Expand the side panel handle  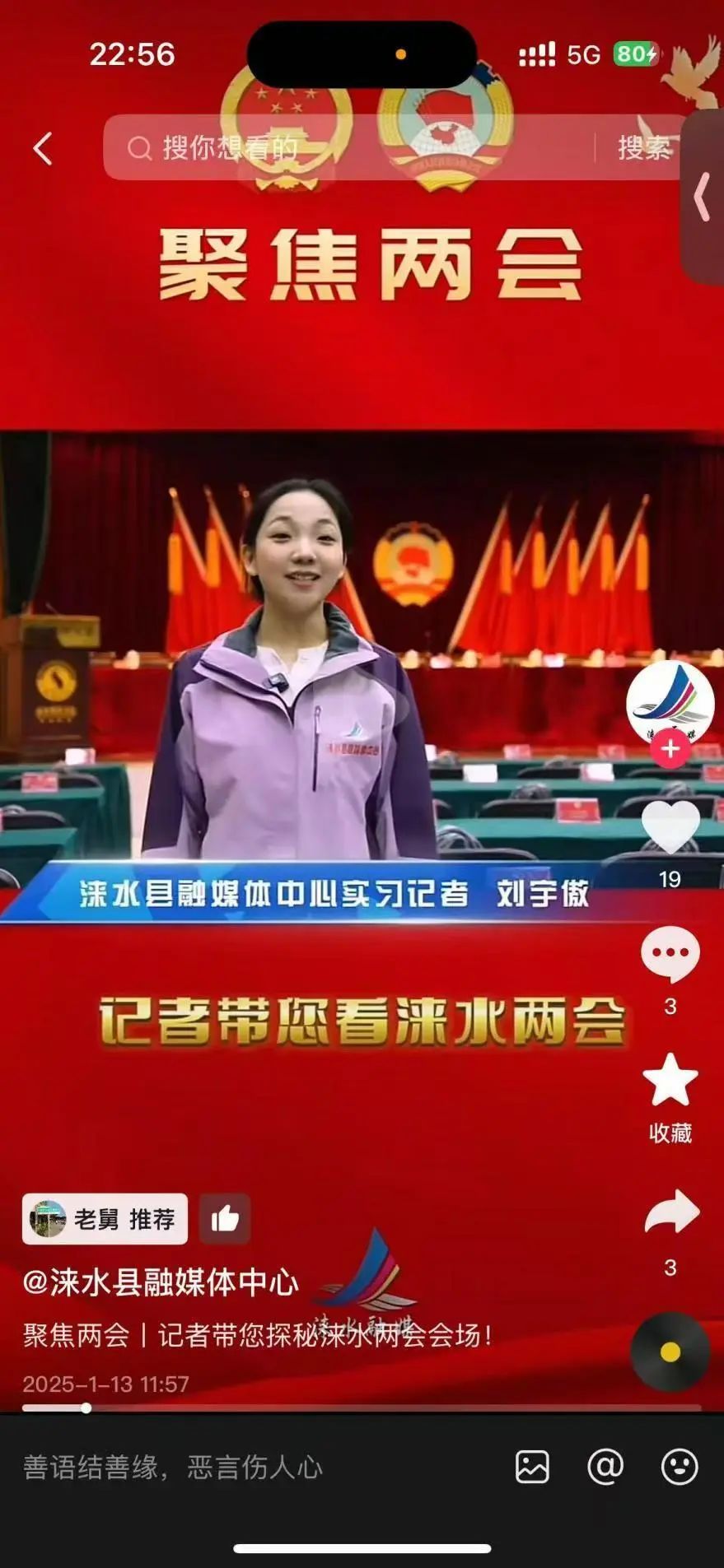703,198
